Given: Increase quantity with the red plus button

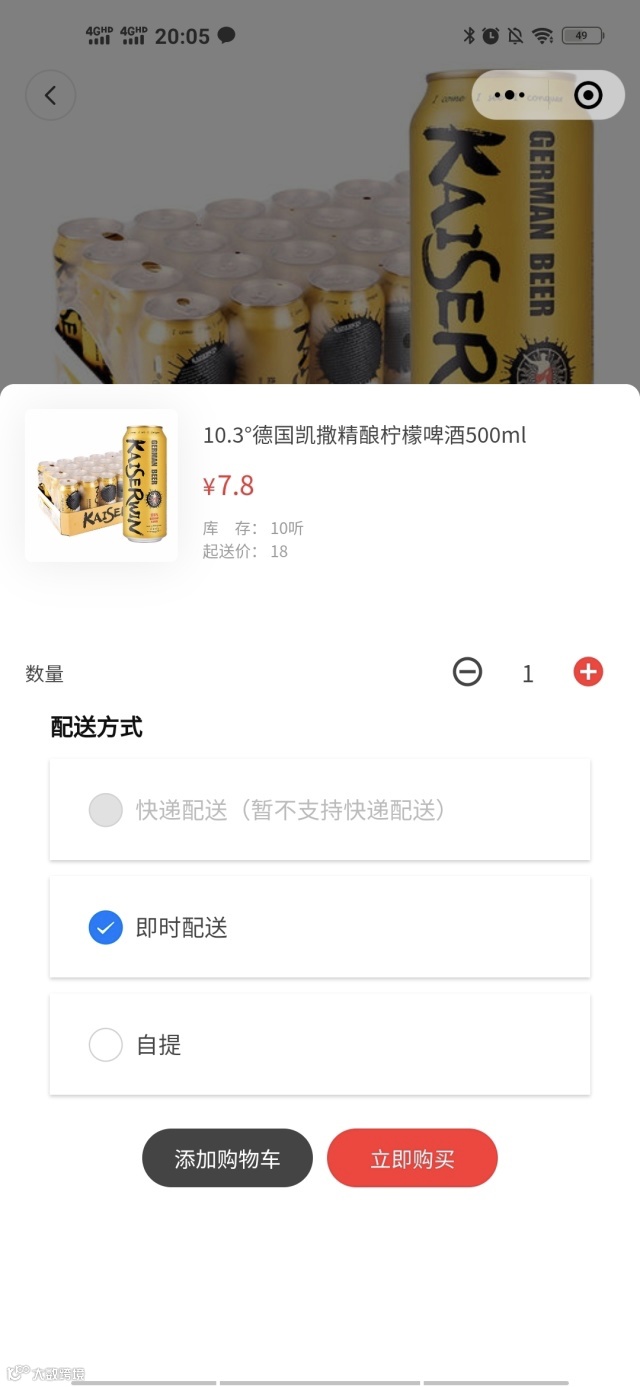Looking at the screenshot, I should (588, 672).
